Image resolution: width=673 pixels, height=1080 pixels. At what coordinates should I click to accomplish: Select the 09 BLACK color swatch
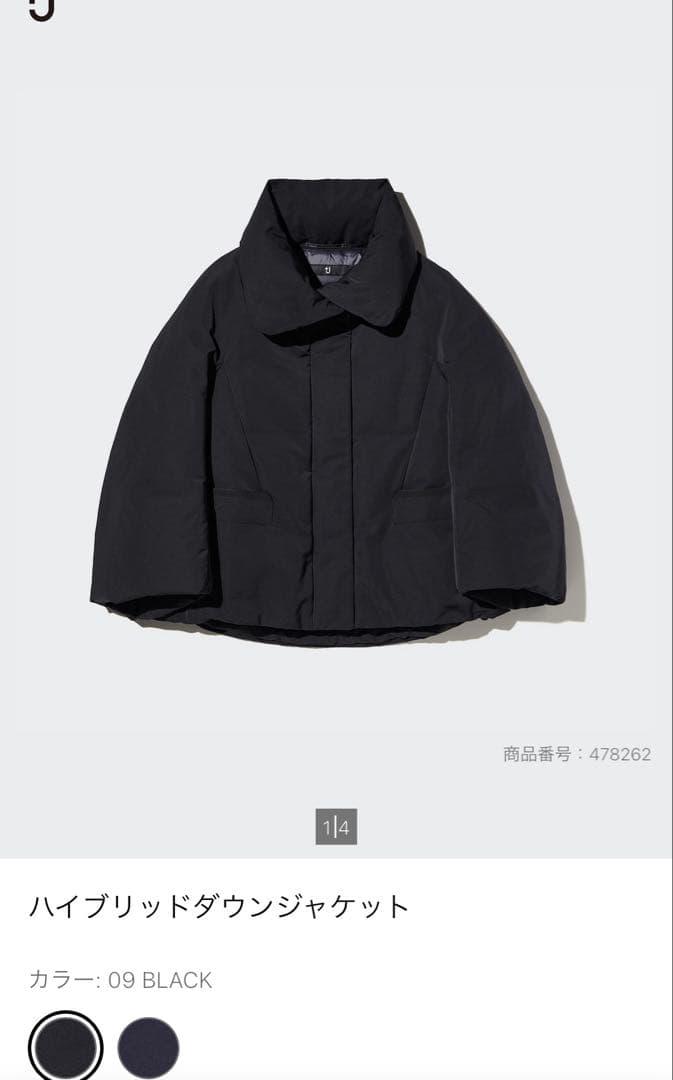66,1047
